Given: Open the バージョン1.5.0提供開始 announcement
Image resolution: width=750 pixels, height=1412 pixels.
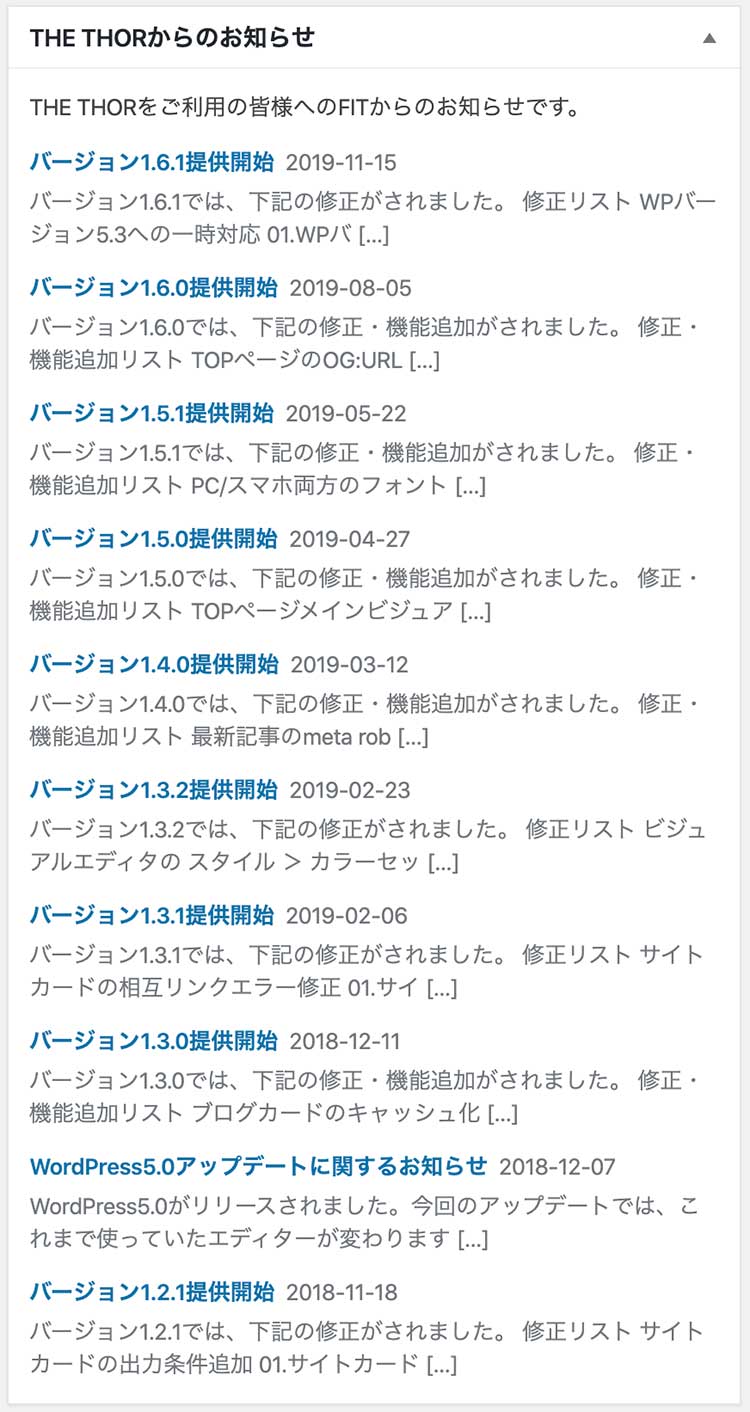Looking at the screenshot, I should 150,538.
